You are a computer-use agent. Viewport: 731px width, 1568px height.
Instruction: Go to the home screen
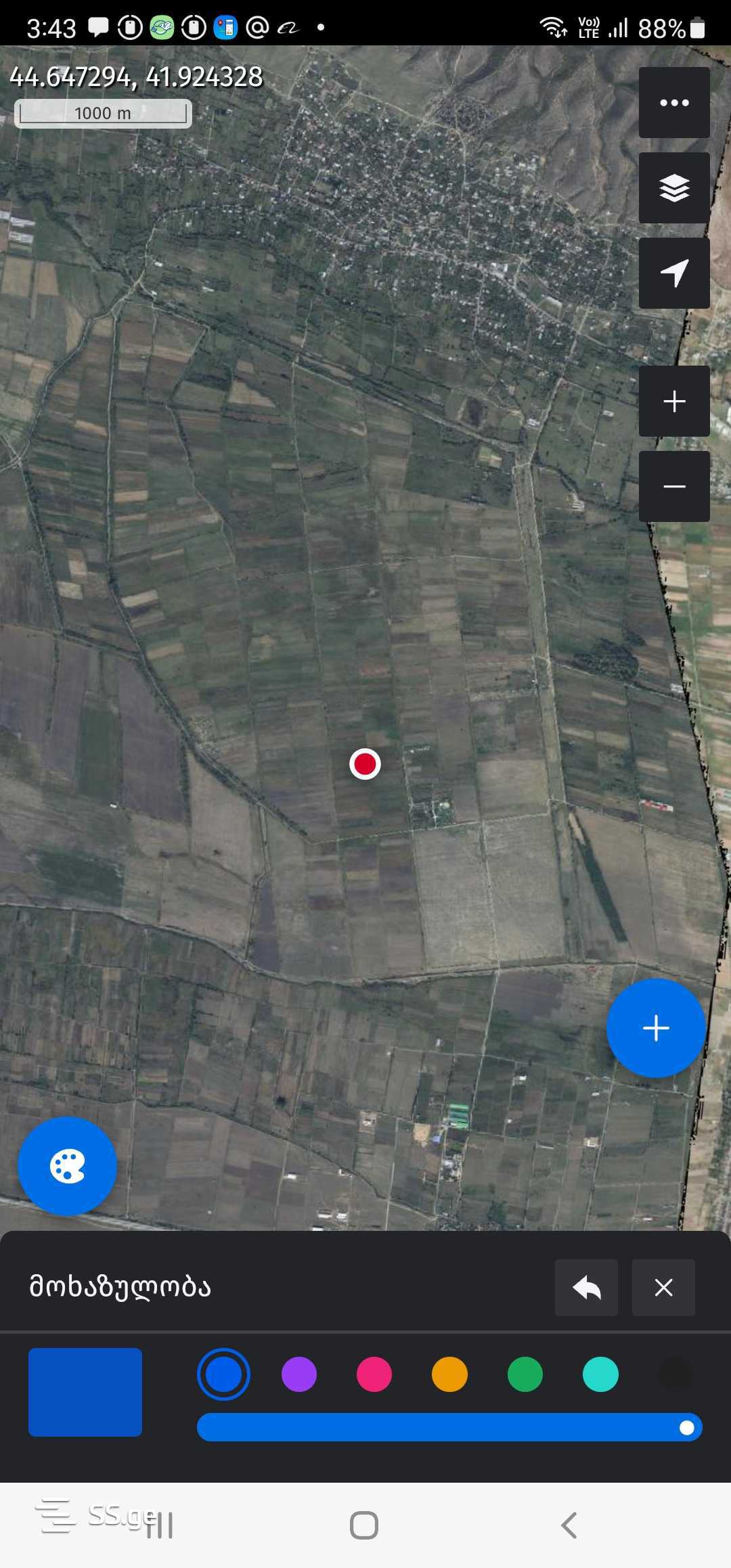point(364,1525)
